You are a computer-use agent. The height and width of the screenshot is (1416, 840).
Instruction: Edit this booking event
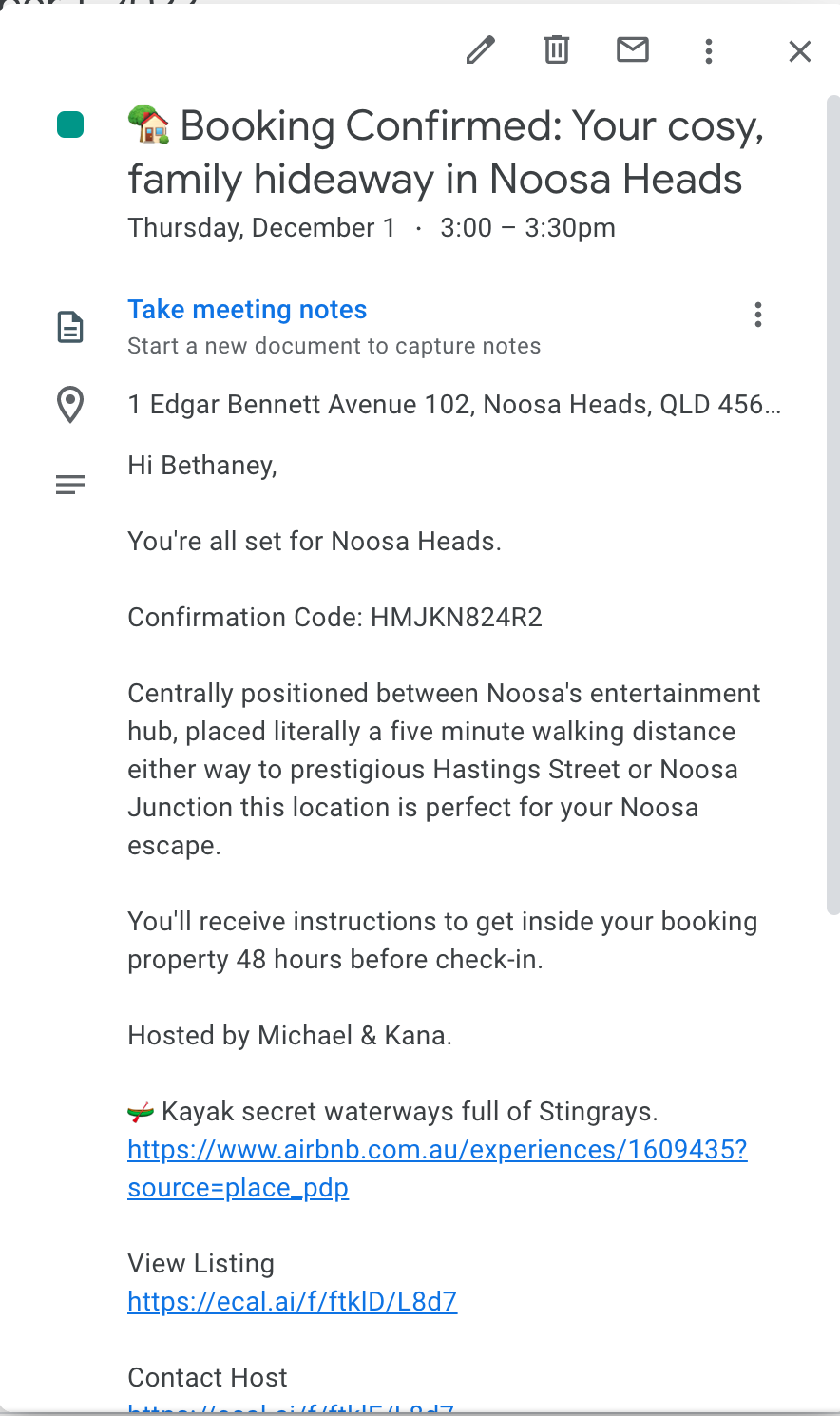pos(481,50)
